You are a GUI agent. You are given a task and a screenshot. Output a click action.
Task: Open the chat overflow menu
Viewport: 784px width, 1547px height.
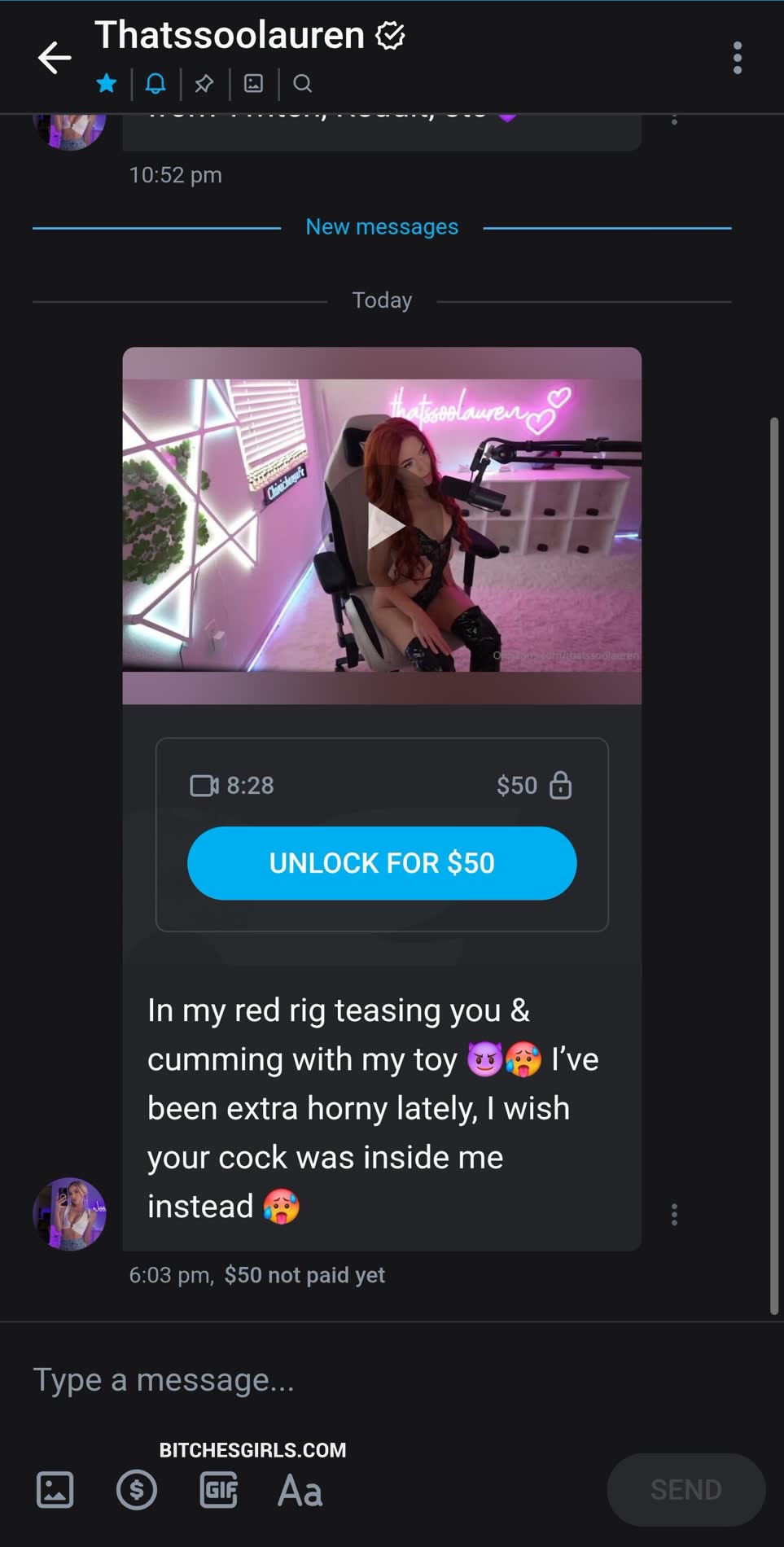[x=737, y=58]
